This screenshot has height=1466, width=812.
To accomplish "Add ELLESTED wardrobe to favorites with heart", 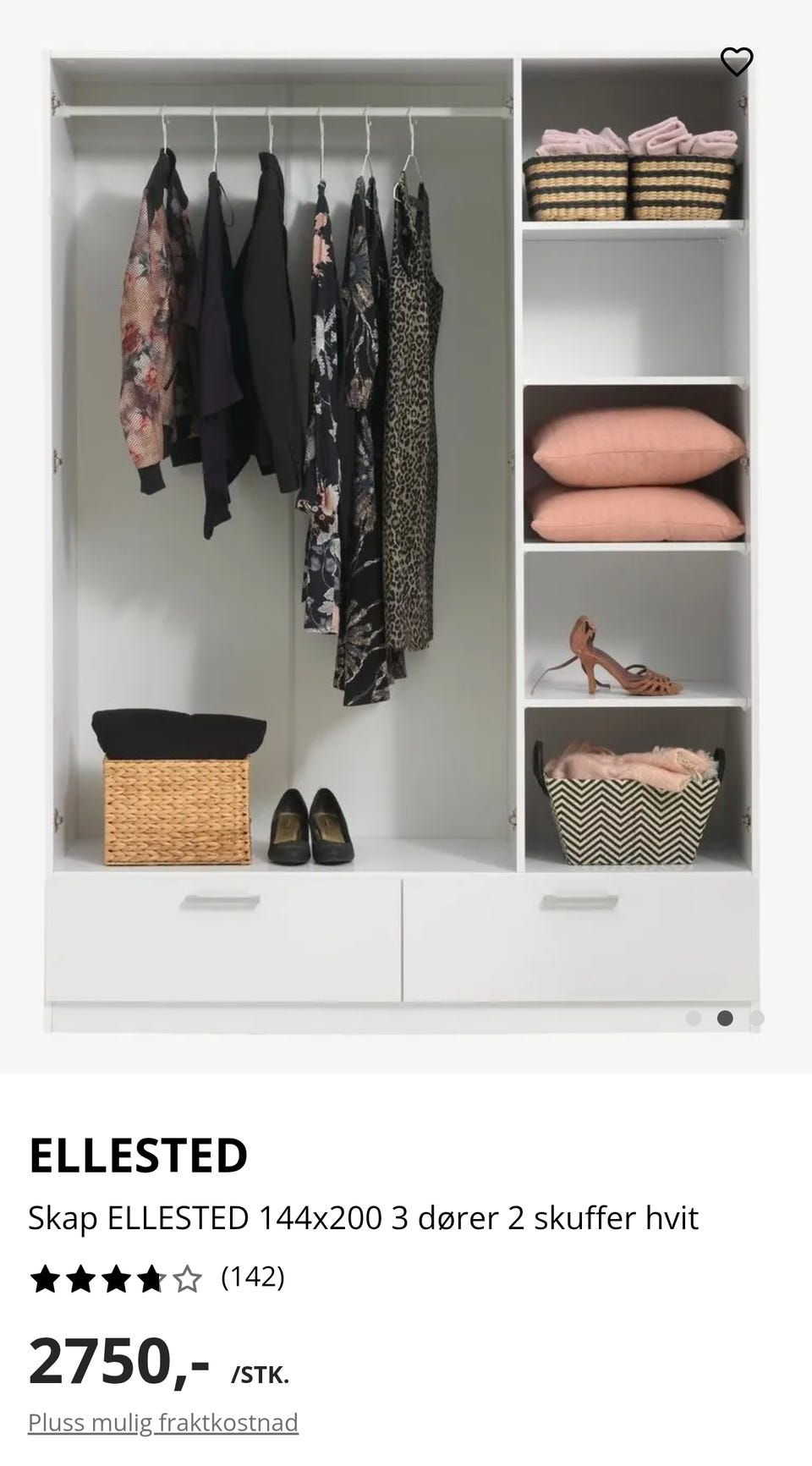I will click(736, 61).
